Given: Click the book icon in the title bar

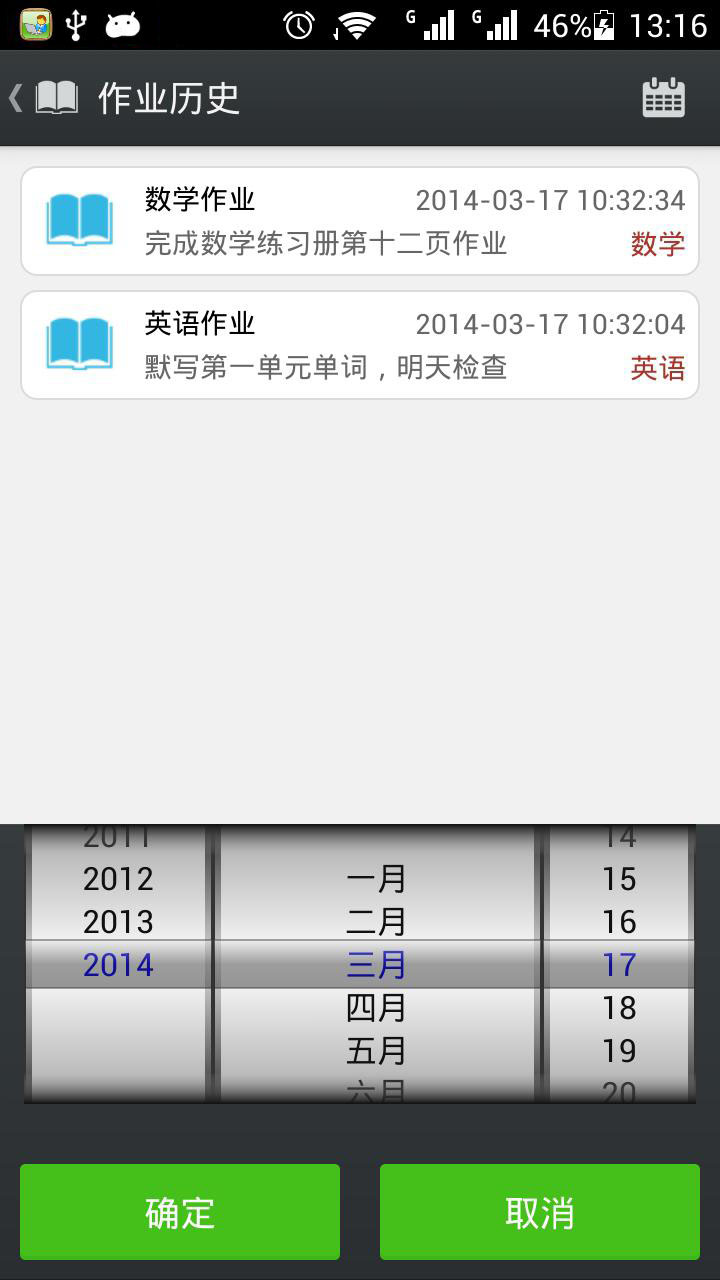Looking at the screenshot, I should click(x=57, y=97).
